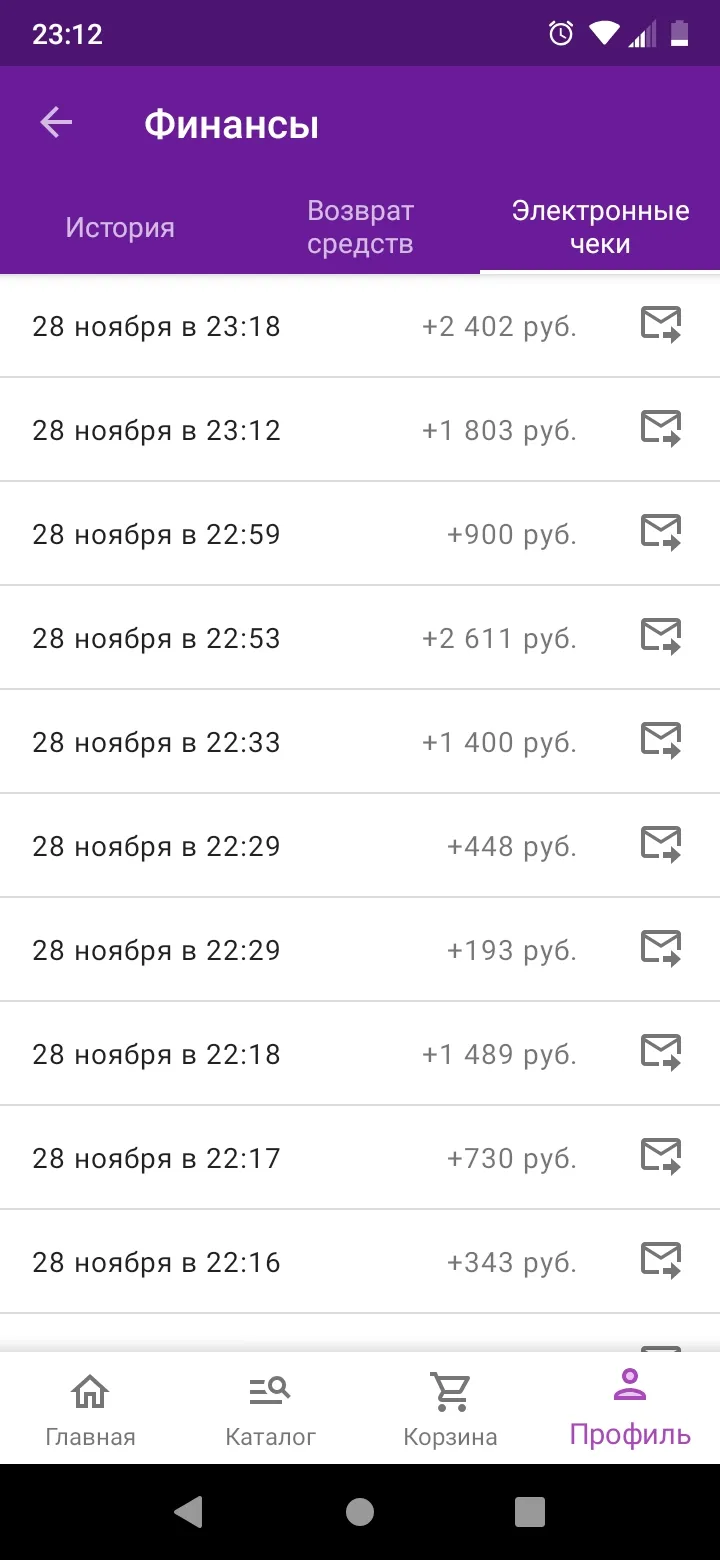Tap mail icon for 22:53 receipt

point(661,637)
